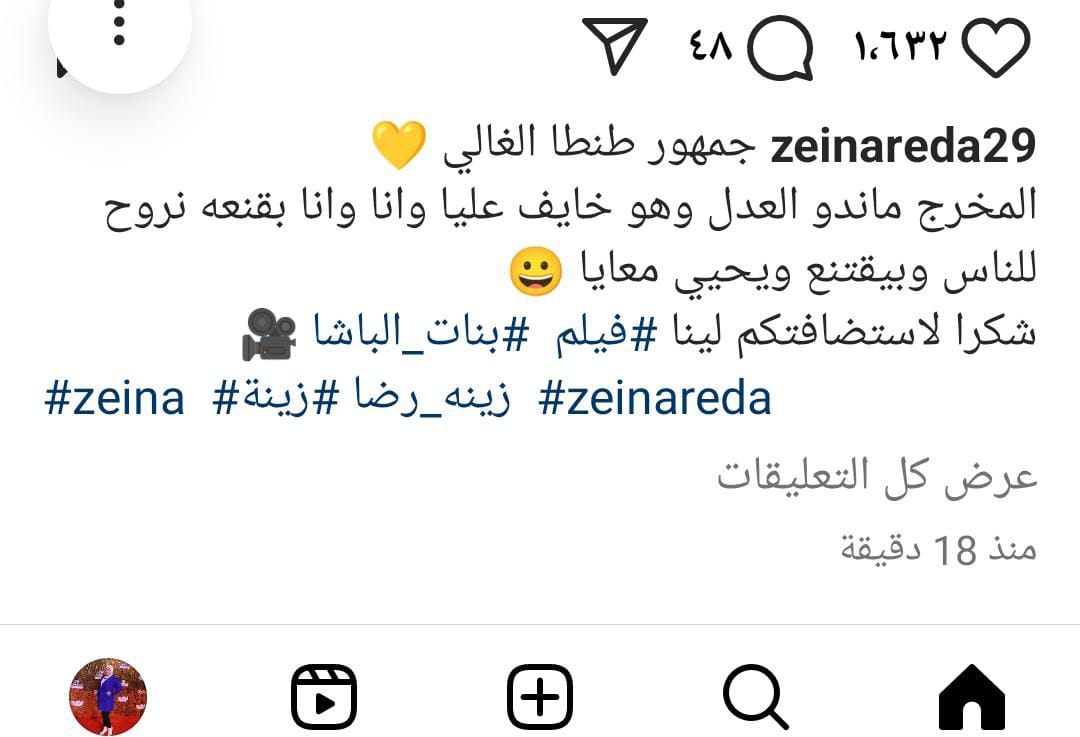Image resolution: width=1080 pixels, height=737 pixels.
Task: Go to the Home tab
Action: [x=972, y=696]
